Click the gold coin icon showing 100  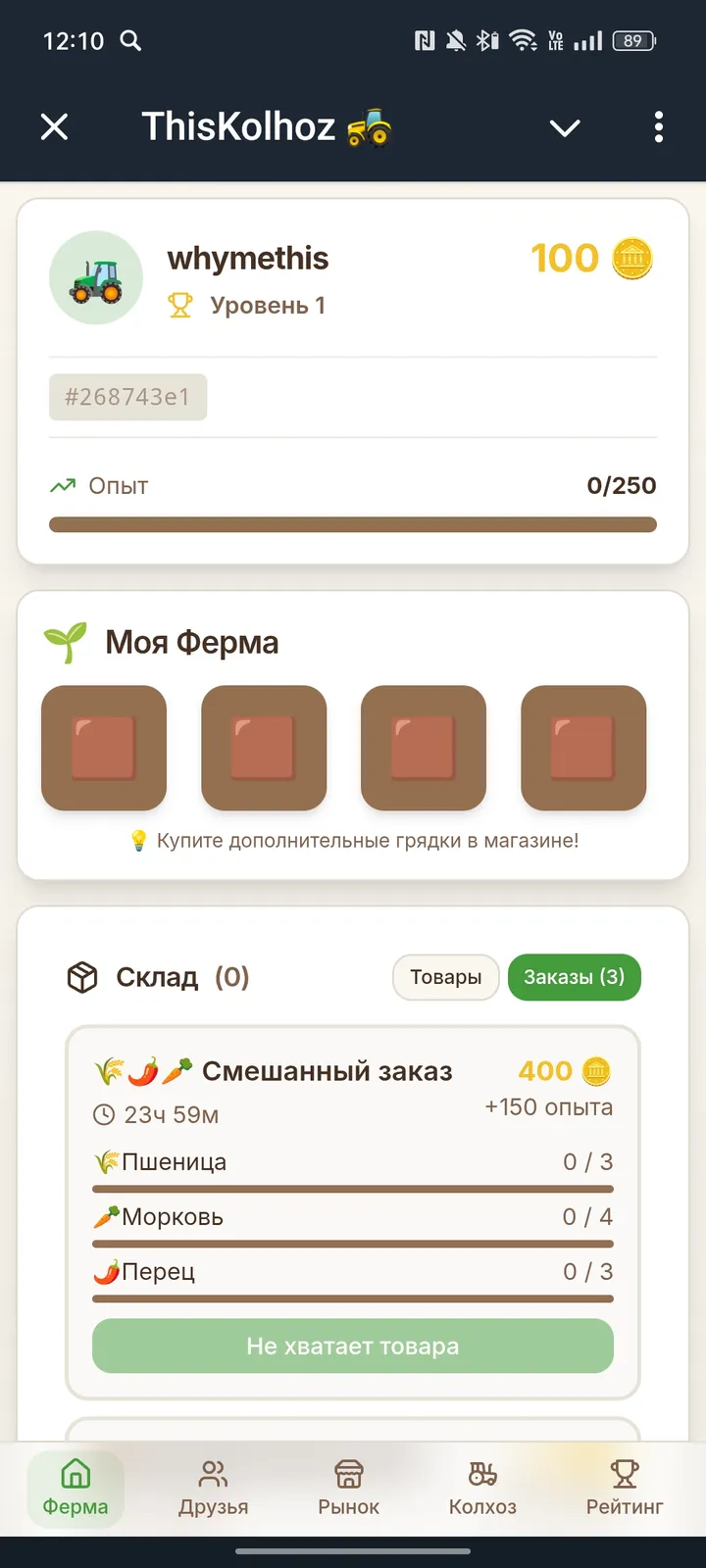coord(631,258)
